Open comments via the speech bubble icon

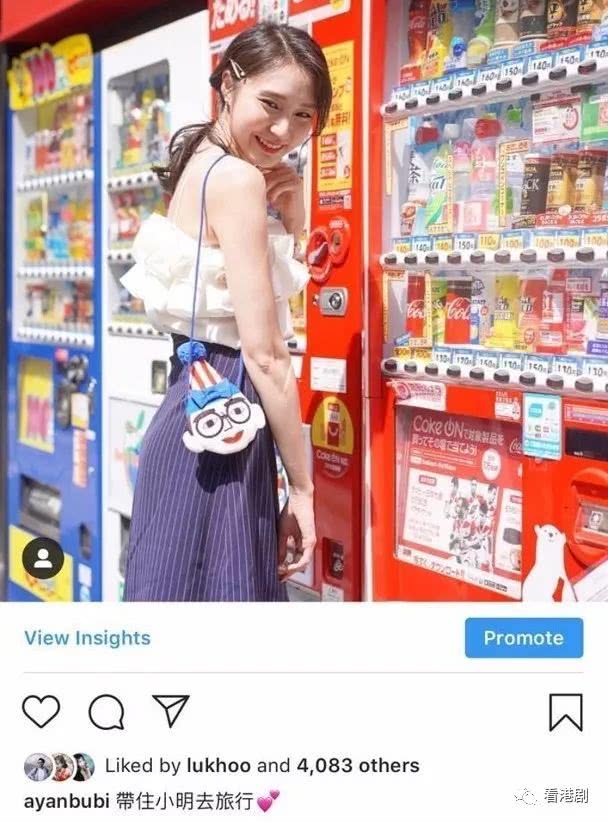coord(106,711)
